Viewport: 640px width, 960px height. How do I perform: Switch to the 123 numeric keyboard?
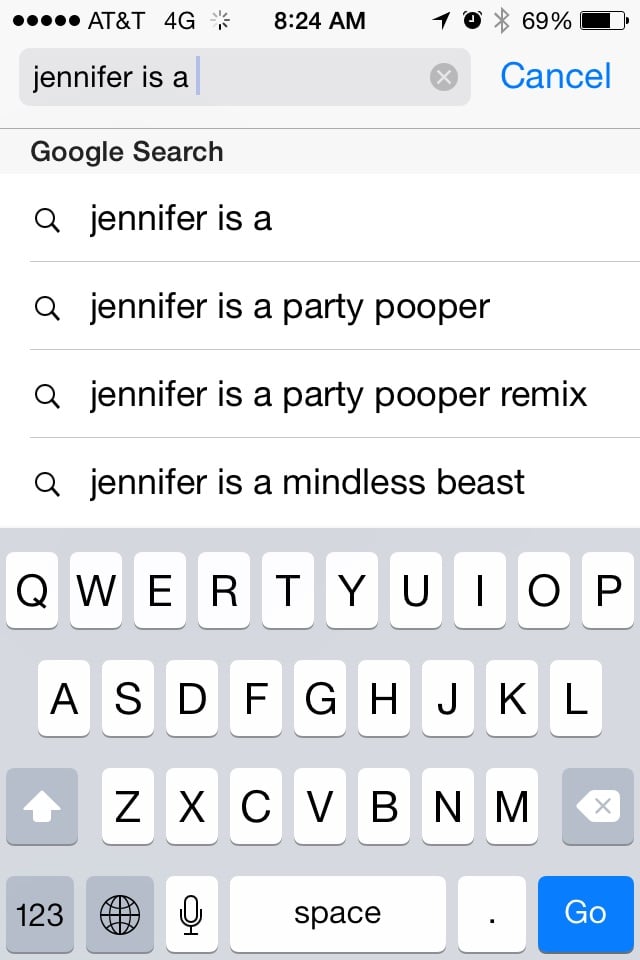40,912
